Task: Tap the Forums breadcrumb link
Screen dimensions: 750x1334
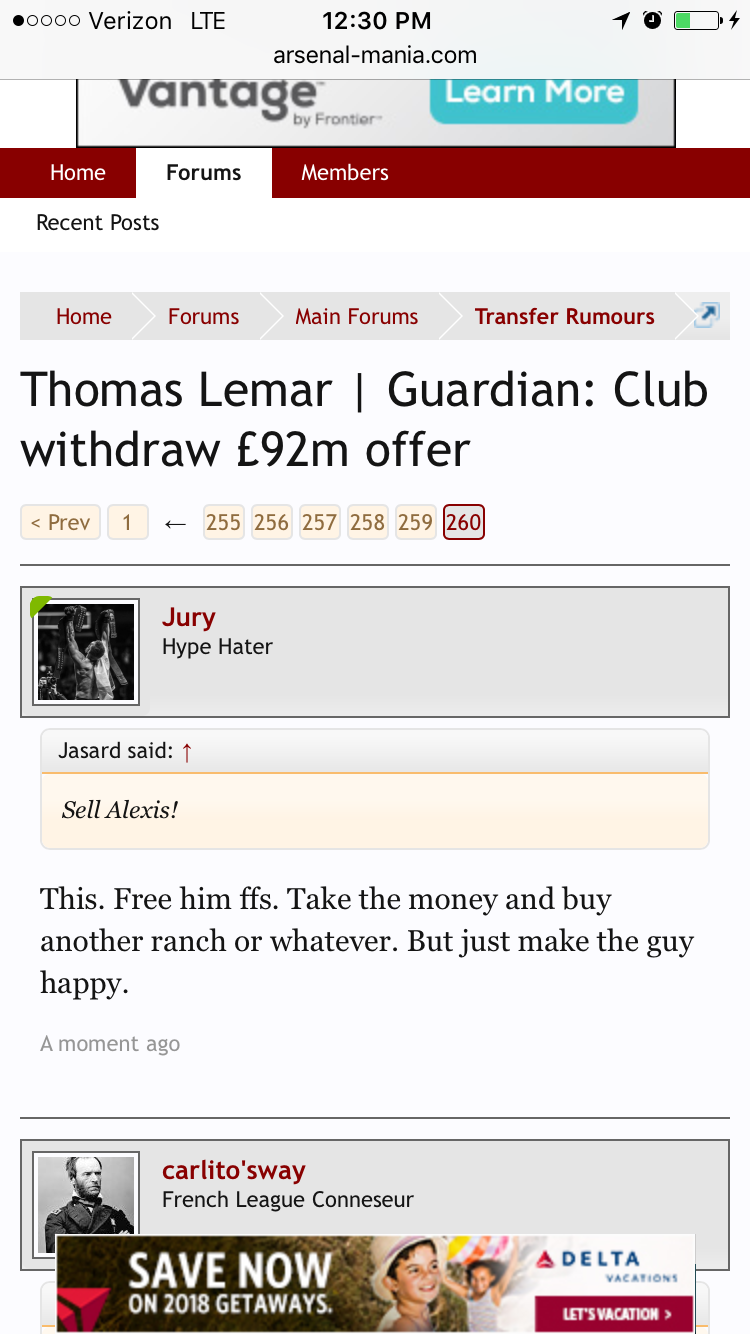Action: pos(204,317)
